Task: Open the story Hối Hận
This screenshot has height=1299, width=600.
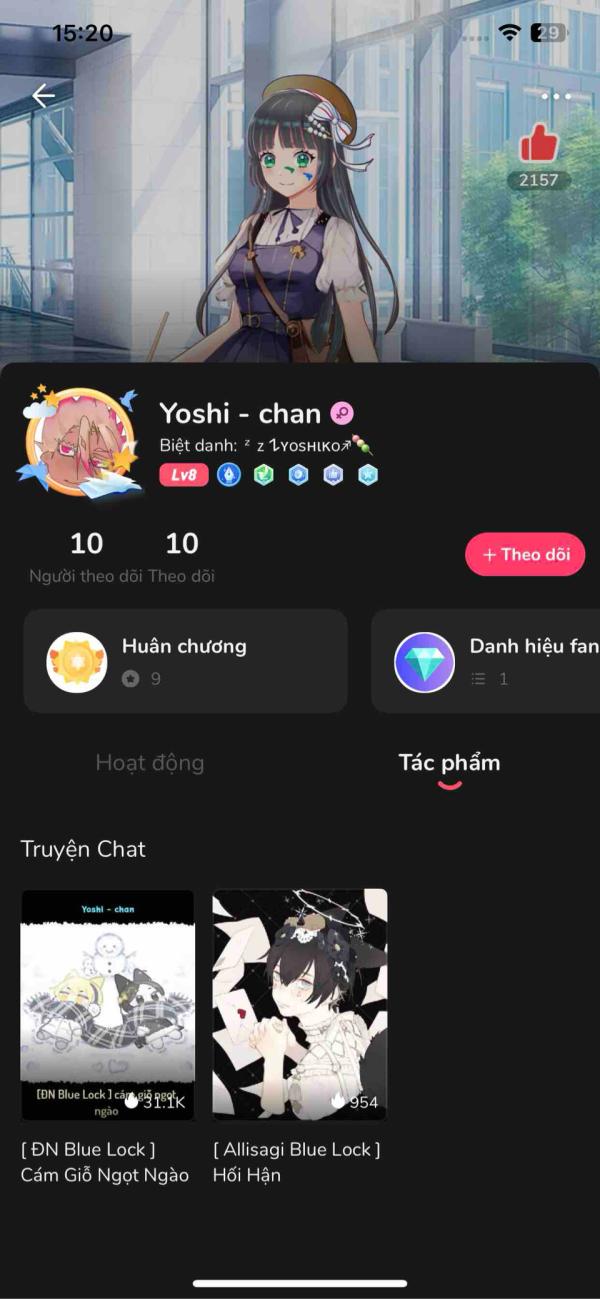Action: (300, 1005)
